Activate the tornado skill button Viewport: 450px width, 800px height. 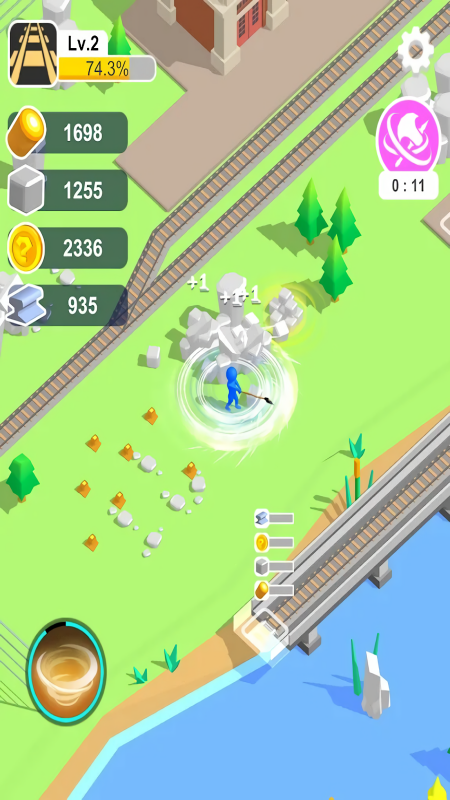(x=66, y=671)
